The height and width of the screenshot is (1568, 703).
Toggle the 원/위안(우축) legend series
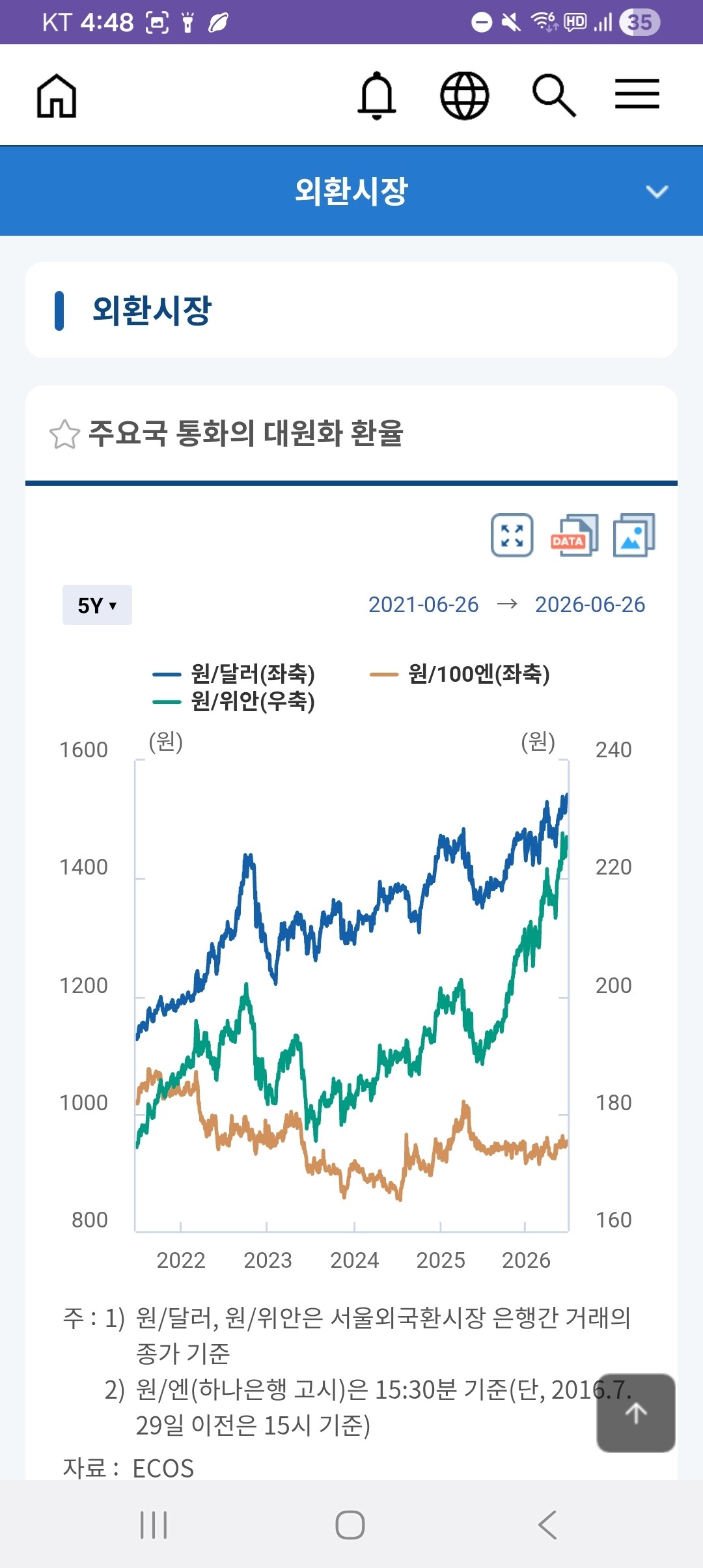(x=234, y=701)
